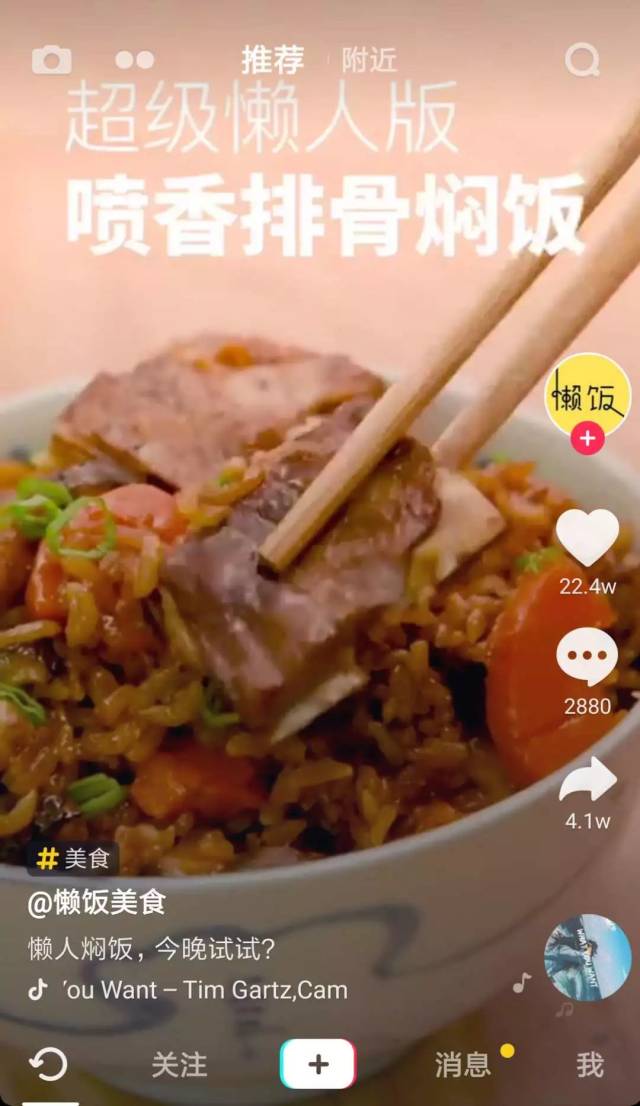The width and height of the screenshot is (640, 1106).
Task: Open the #美食 hashtag chip
Action: click(73, 858)
